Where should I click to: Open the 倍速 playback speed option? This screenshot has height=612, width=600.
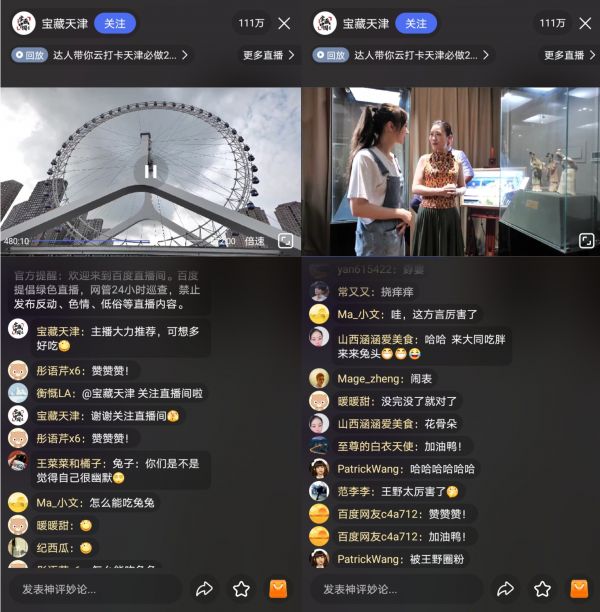[x=255, y=241]
